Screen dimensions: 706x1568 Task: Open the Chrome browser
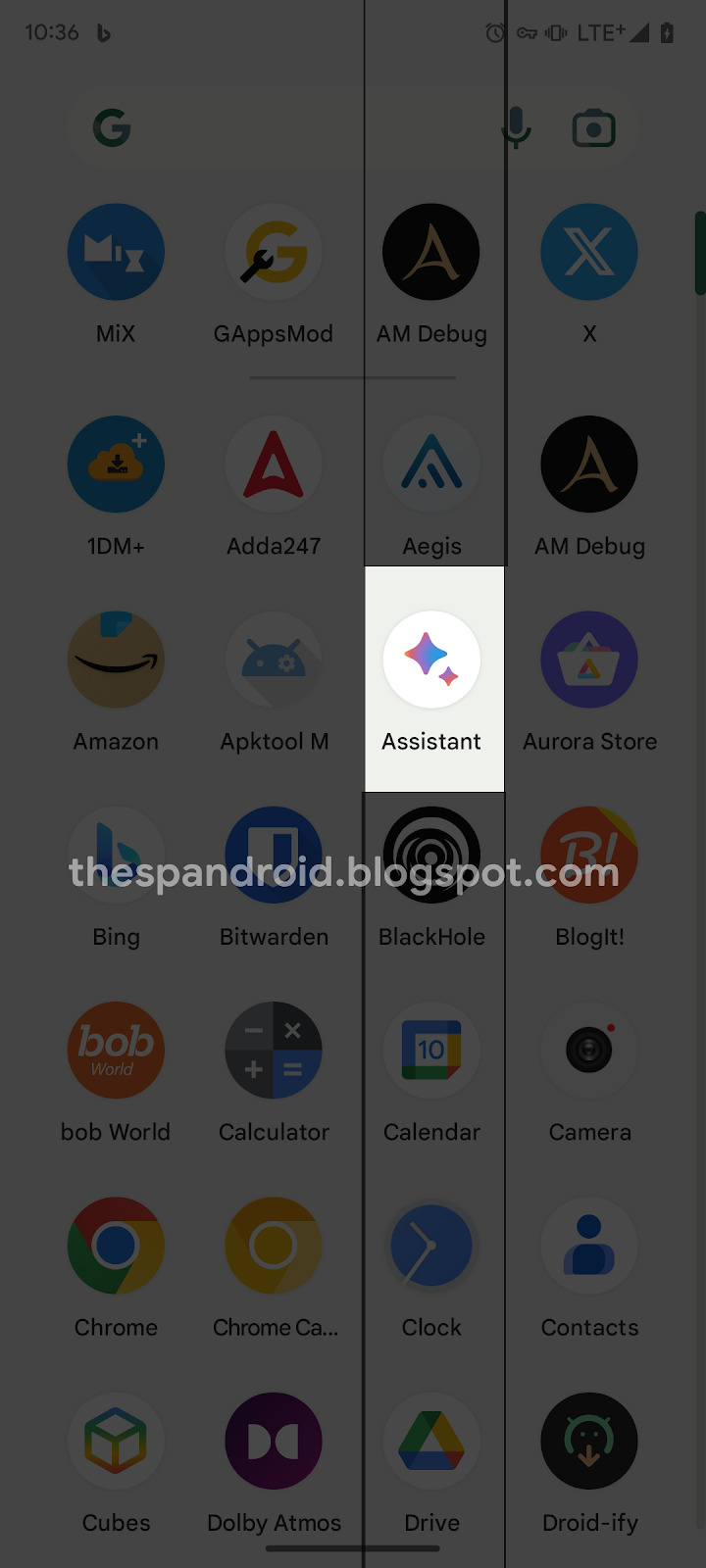pyautogui.click(x=116, y=1246)
